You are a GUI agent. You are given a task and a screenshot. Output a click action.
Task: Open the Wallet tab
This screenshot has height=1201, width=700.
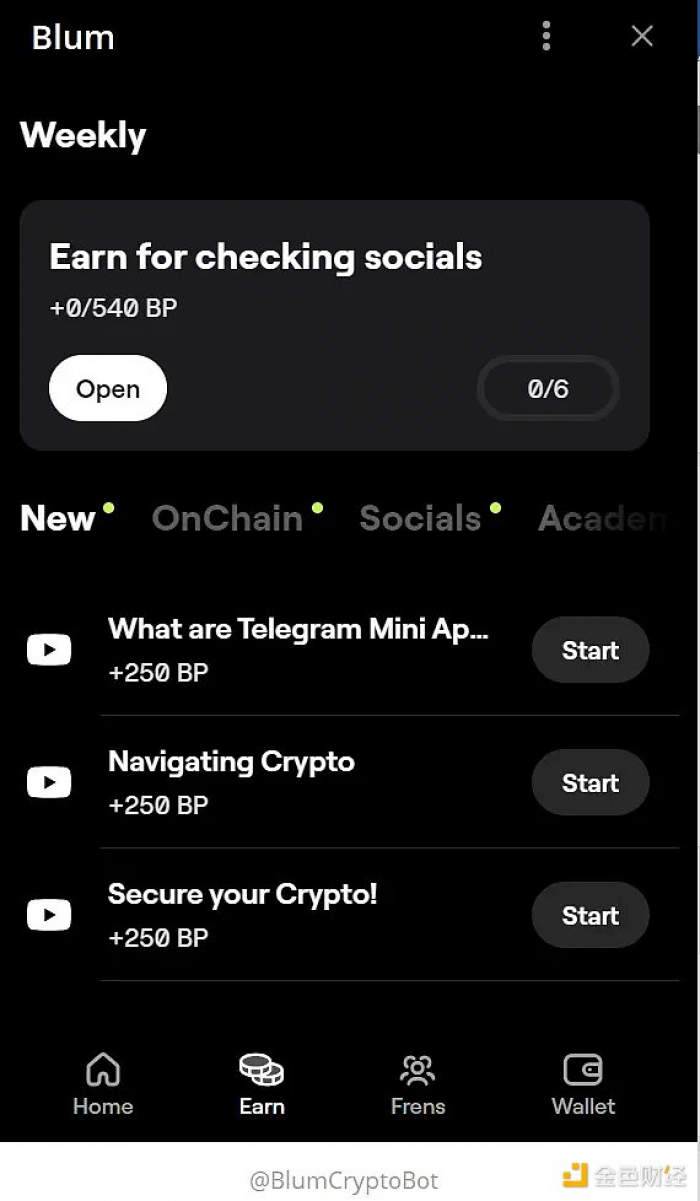click(x=583, y=1084)
